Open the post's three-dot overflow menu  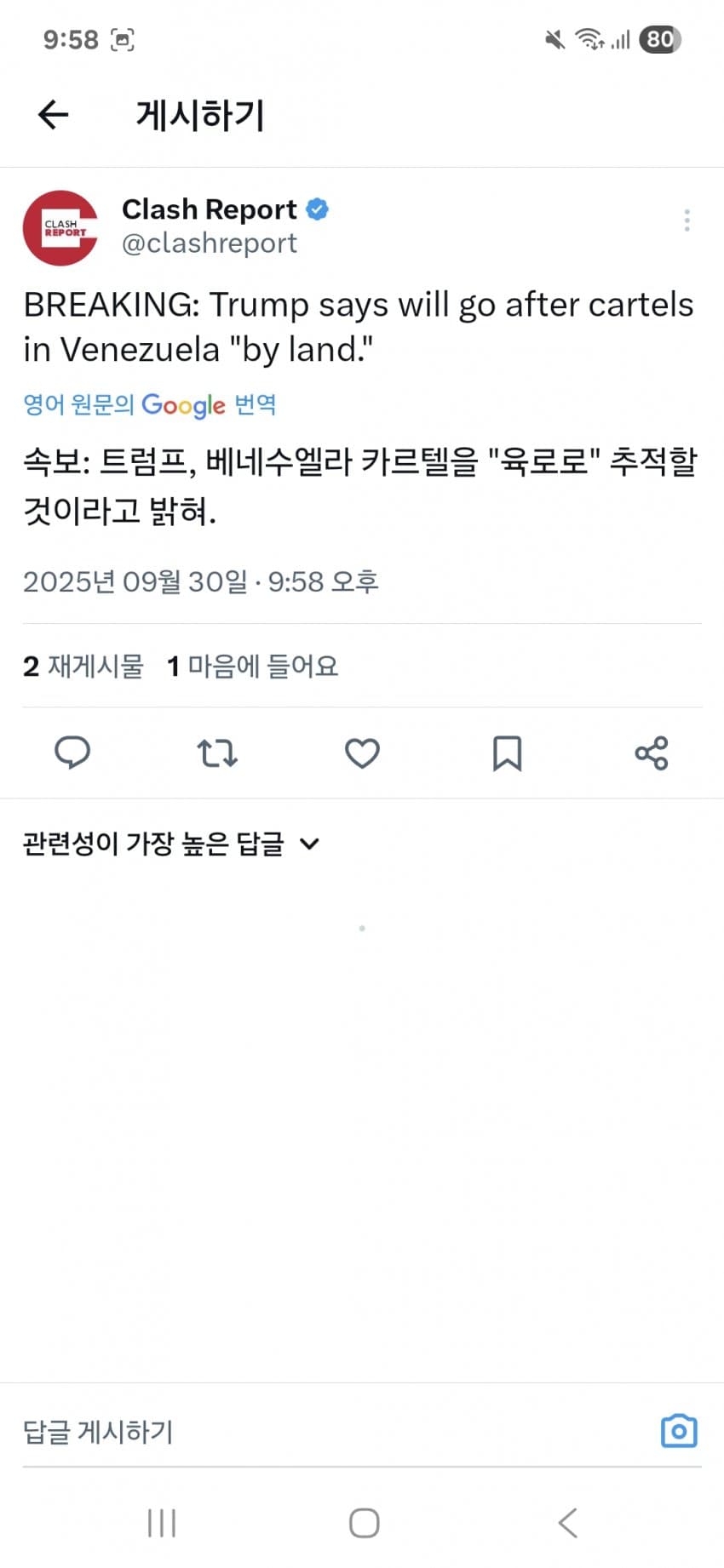(x=687, y=220)
